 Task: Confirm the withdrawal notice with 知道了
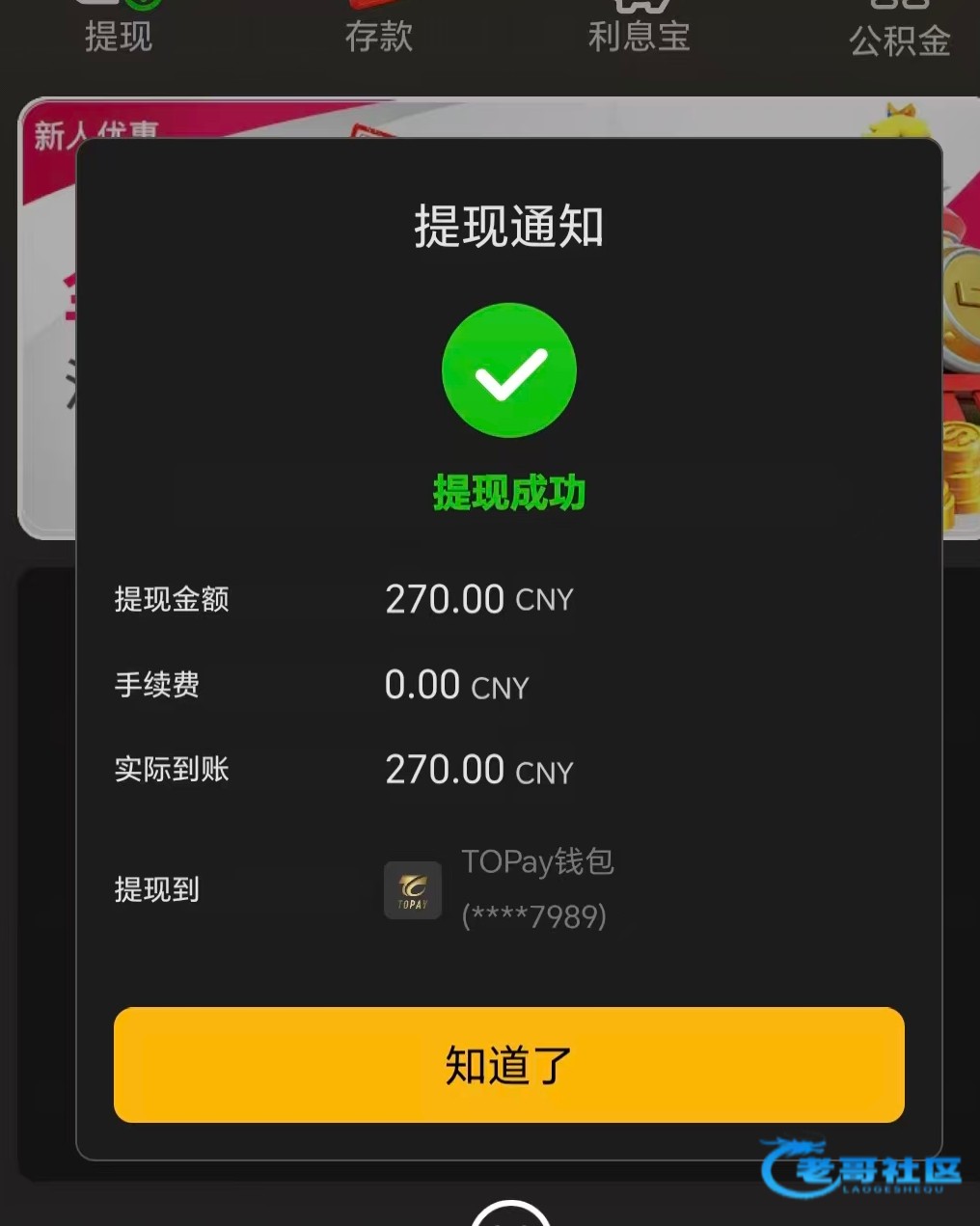(x=508, y=1064)
